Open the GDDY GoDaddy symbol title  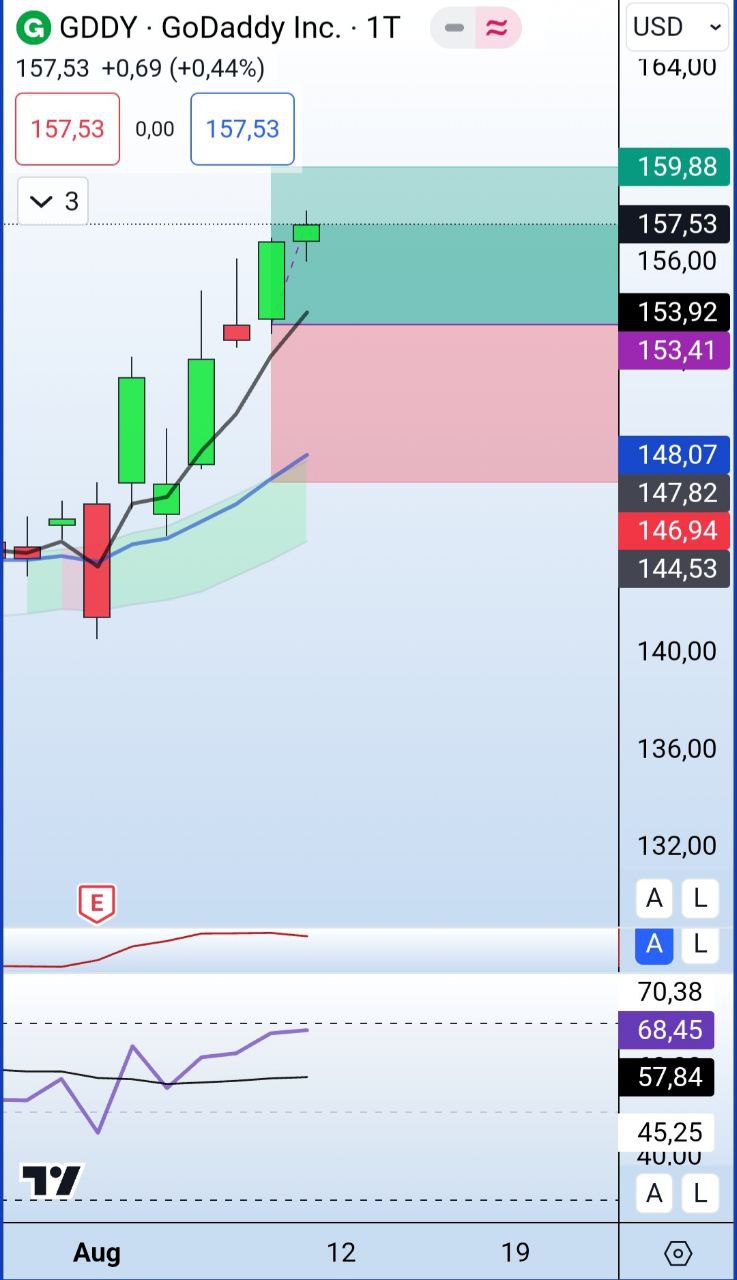pos(210,28)
